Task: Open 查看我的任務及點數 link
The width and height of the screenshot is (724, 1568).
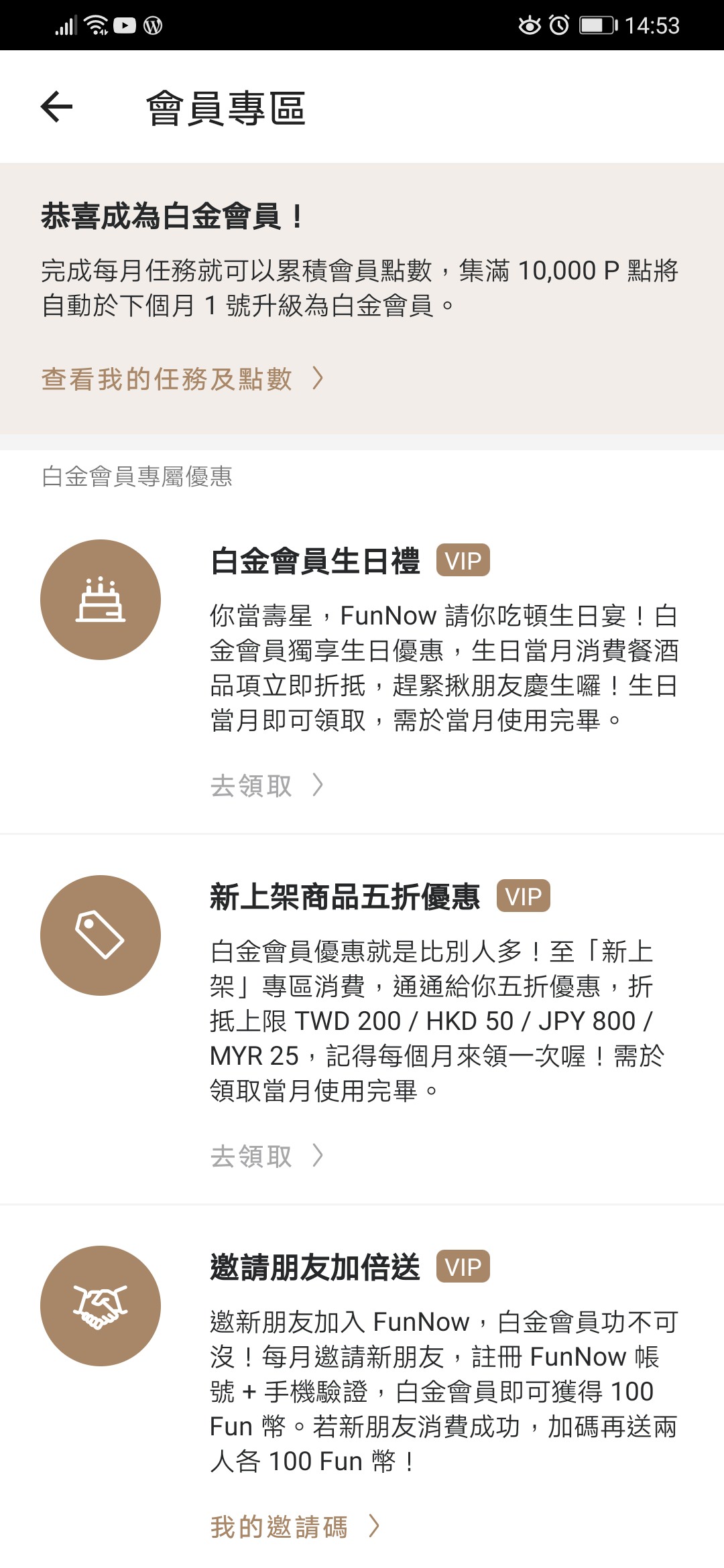Action: (x=181, y=379)
